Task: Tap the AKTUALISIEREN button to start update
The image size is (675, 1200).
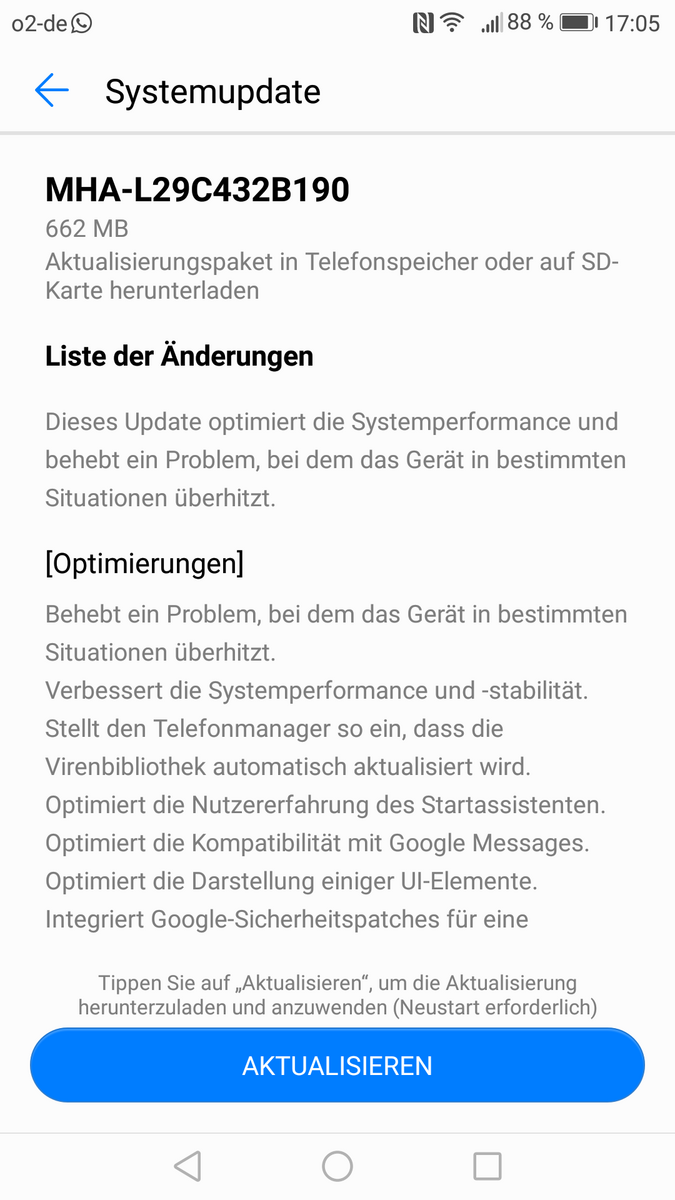Action: point(337,1065)
